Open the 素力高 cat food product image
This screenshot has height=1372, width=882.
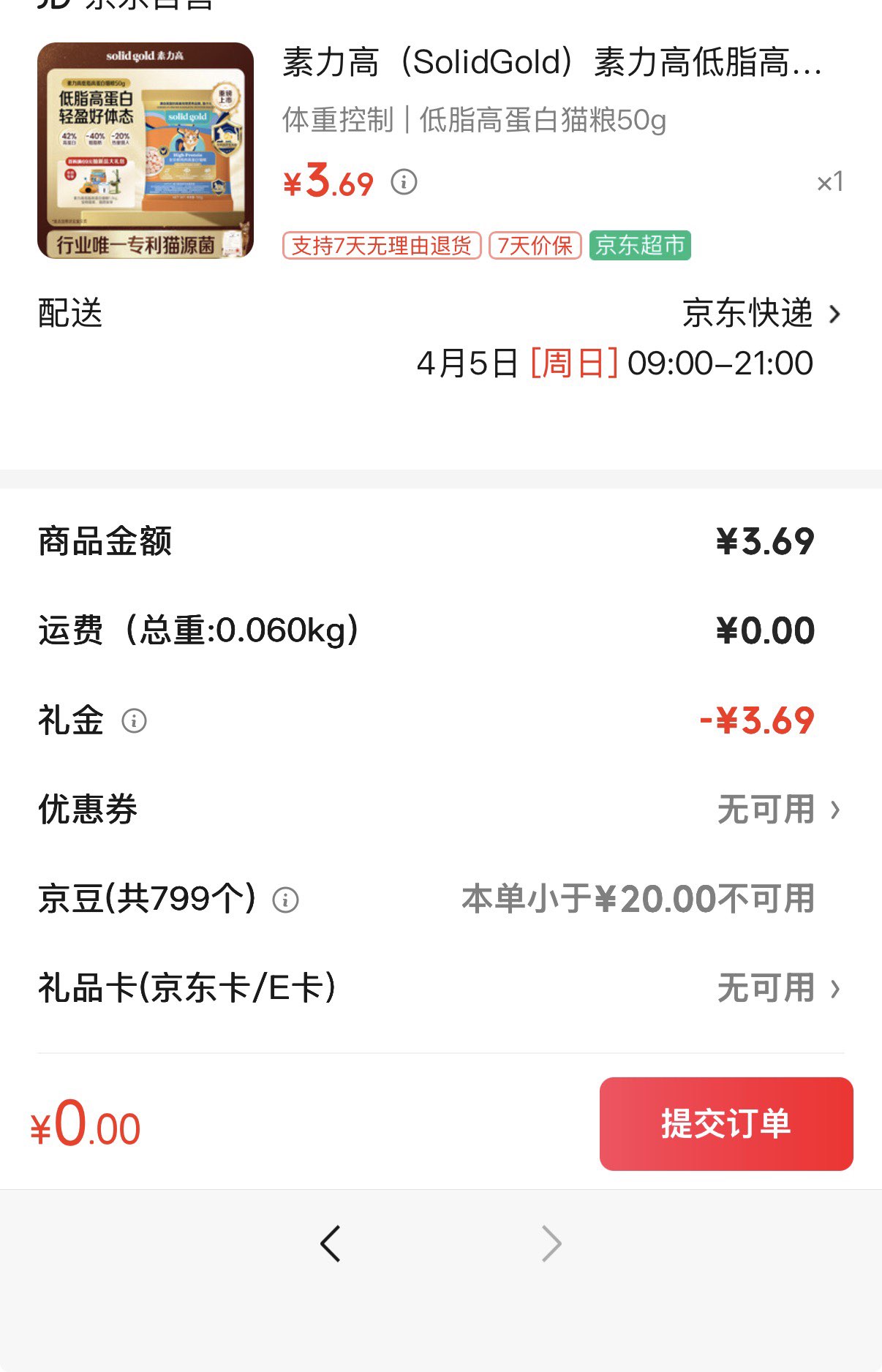146,151
